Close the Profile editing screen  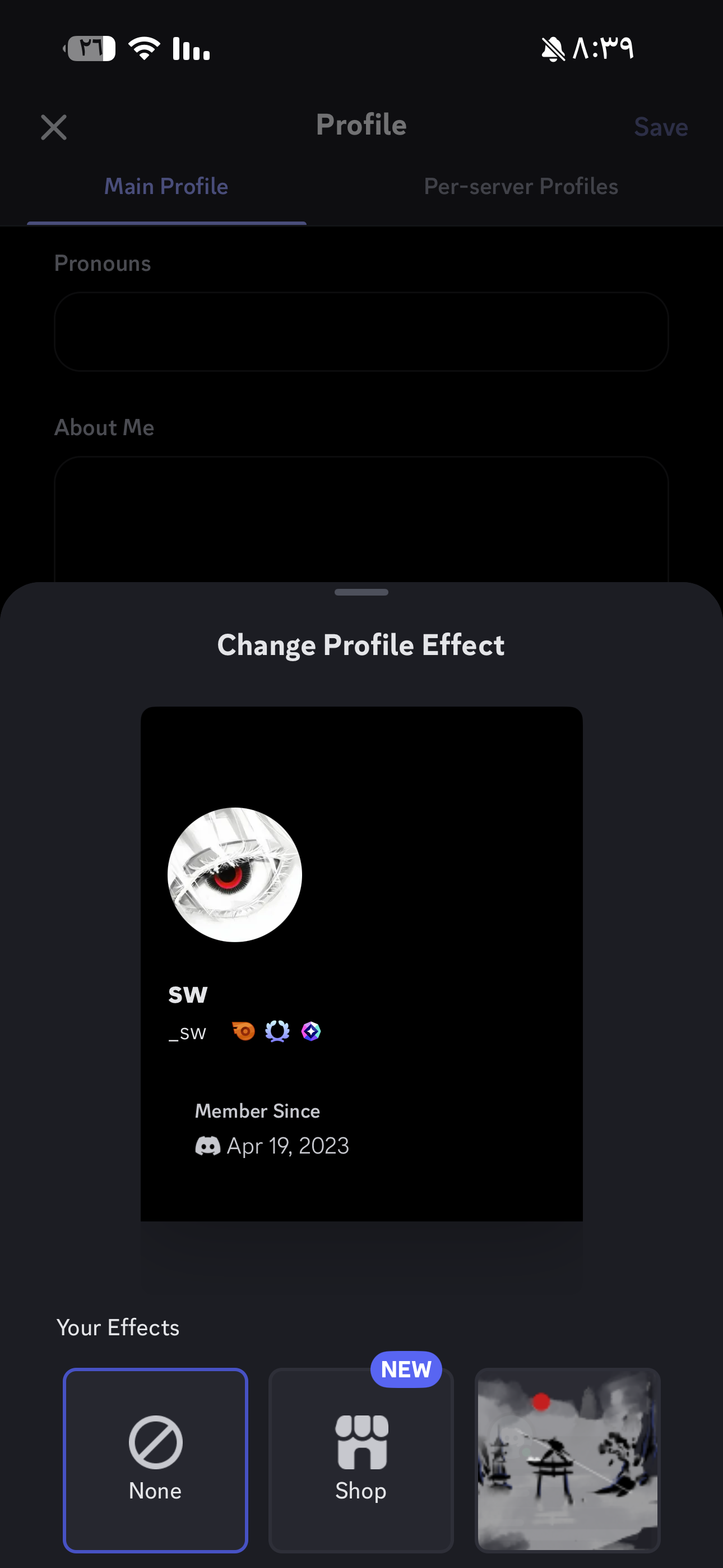[54, 127]
